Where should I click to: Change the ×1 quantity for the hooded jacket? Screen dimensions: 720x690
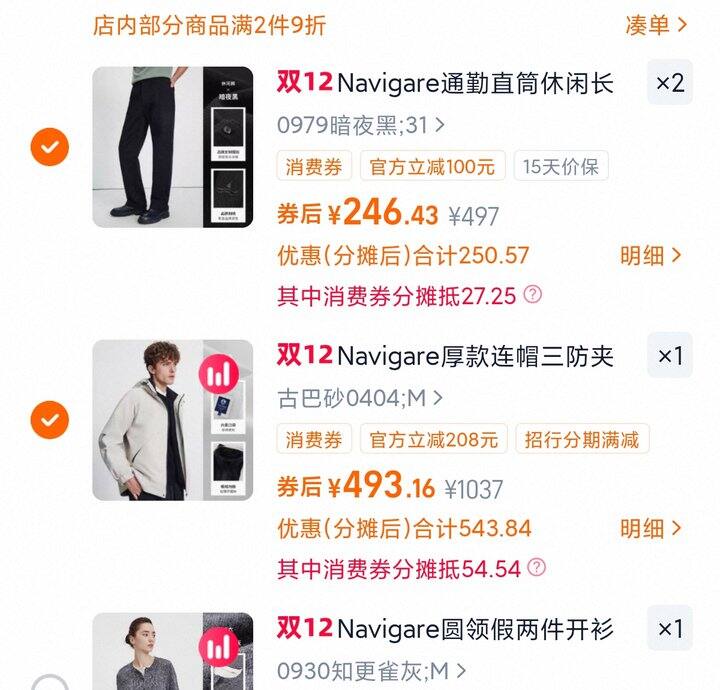(669, 356)
